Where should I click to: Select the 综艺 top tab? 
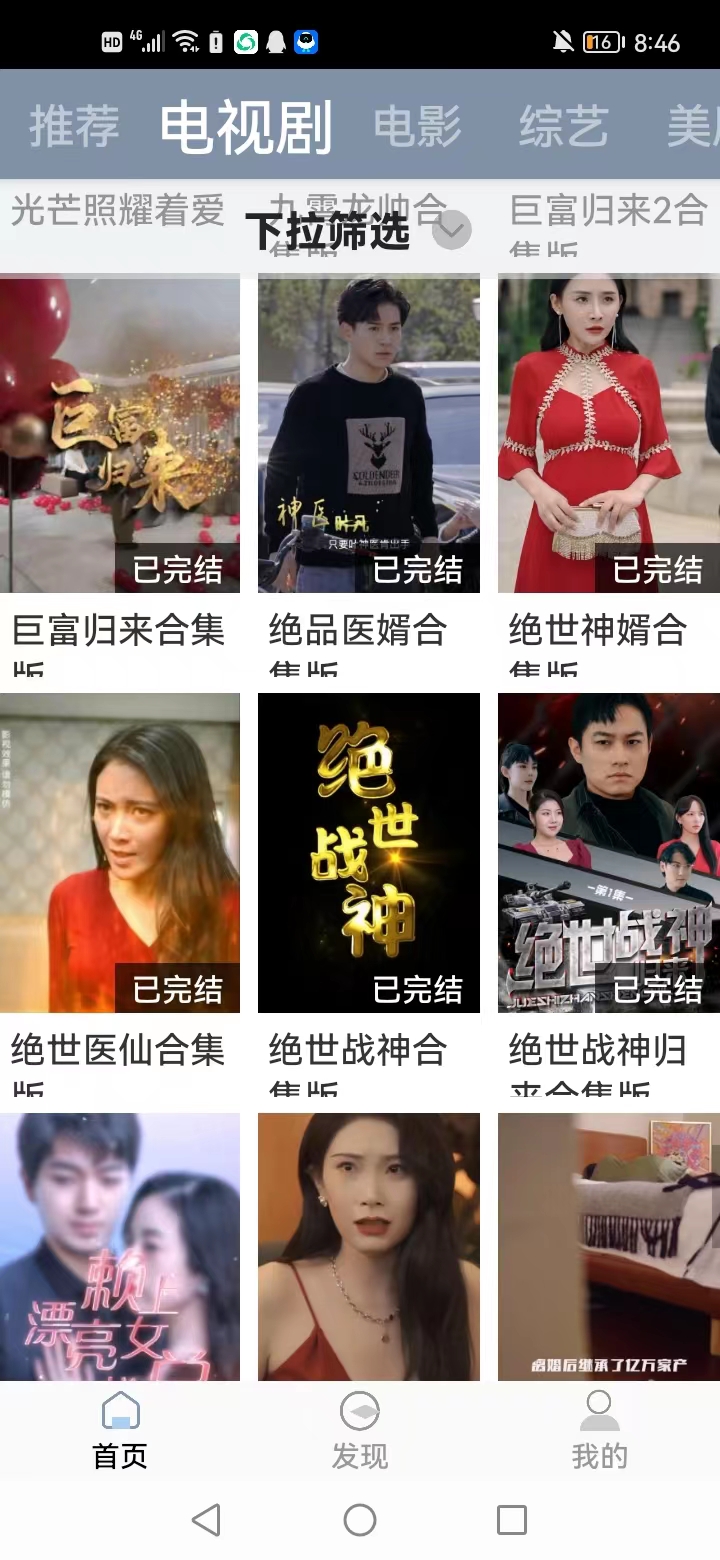click(563, 127)
